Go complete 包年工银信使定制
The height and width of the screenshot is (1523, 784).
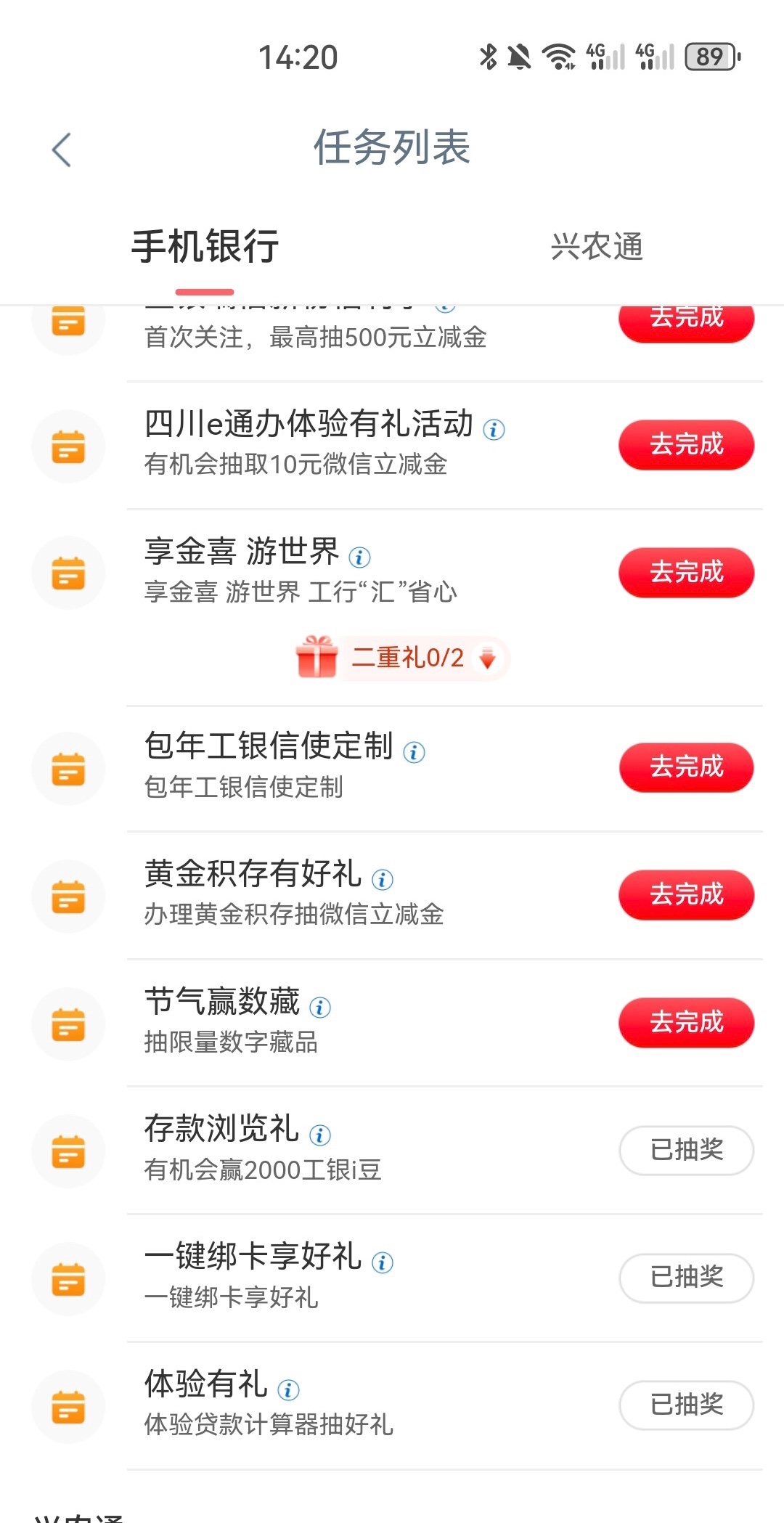coord(686,767)
